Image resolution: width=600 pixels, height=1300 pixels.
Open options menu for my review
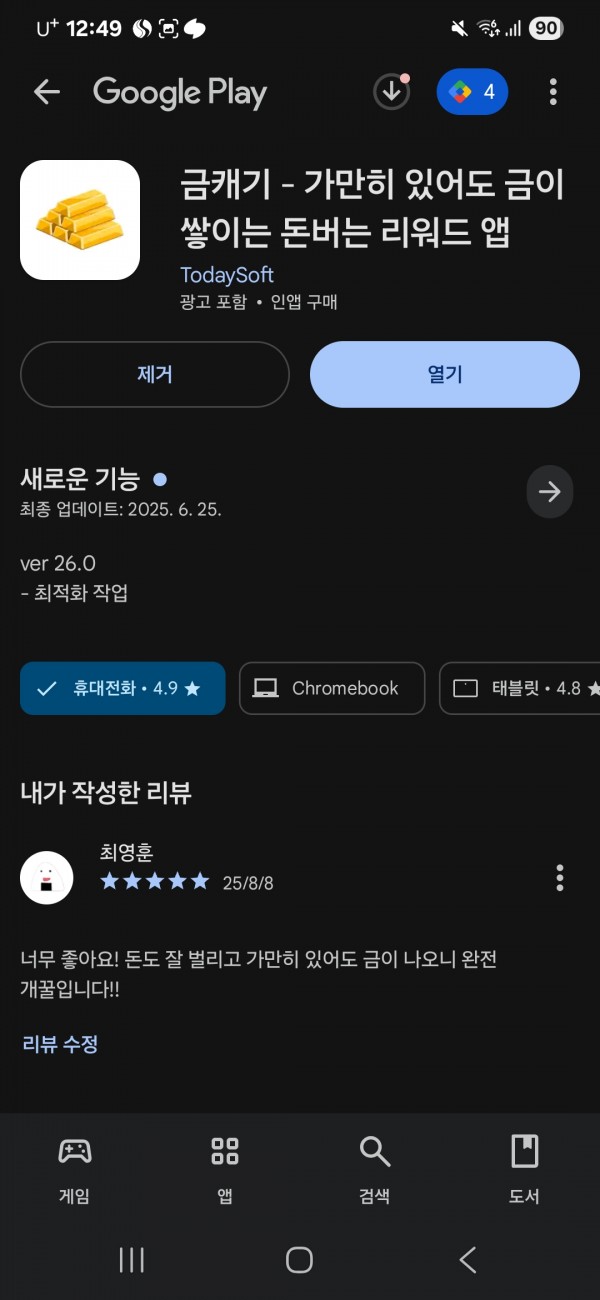coord(559,878)
